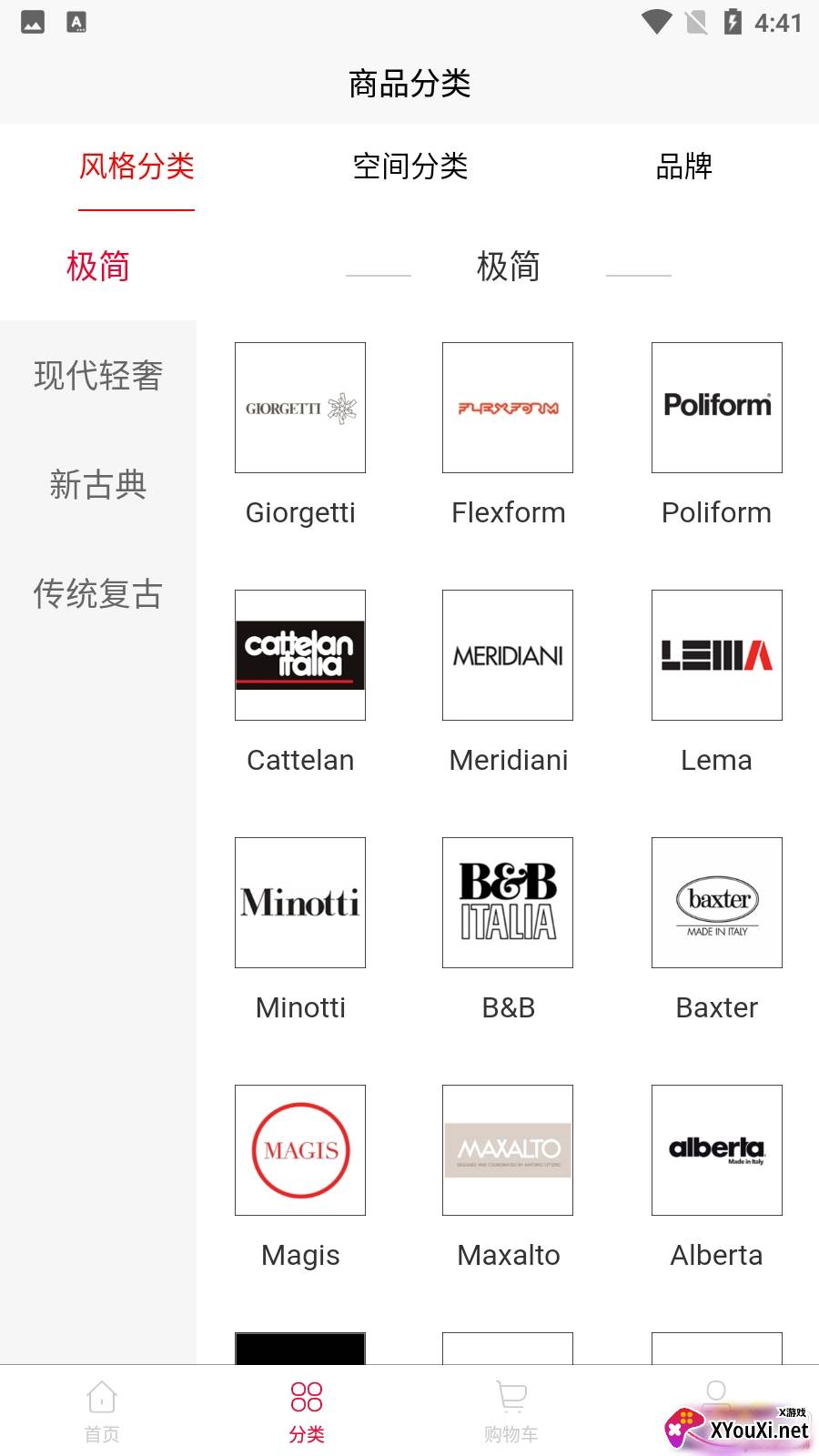Select 新古典 in the sidebar
This screenshot has width=819, height=1456.
pyautogui.click(x=98, y=484)
